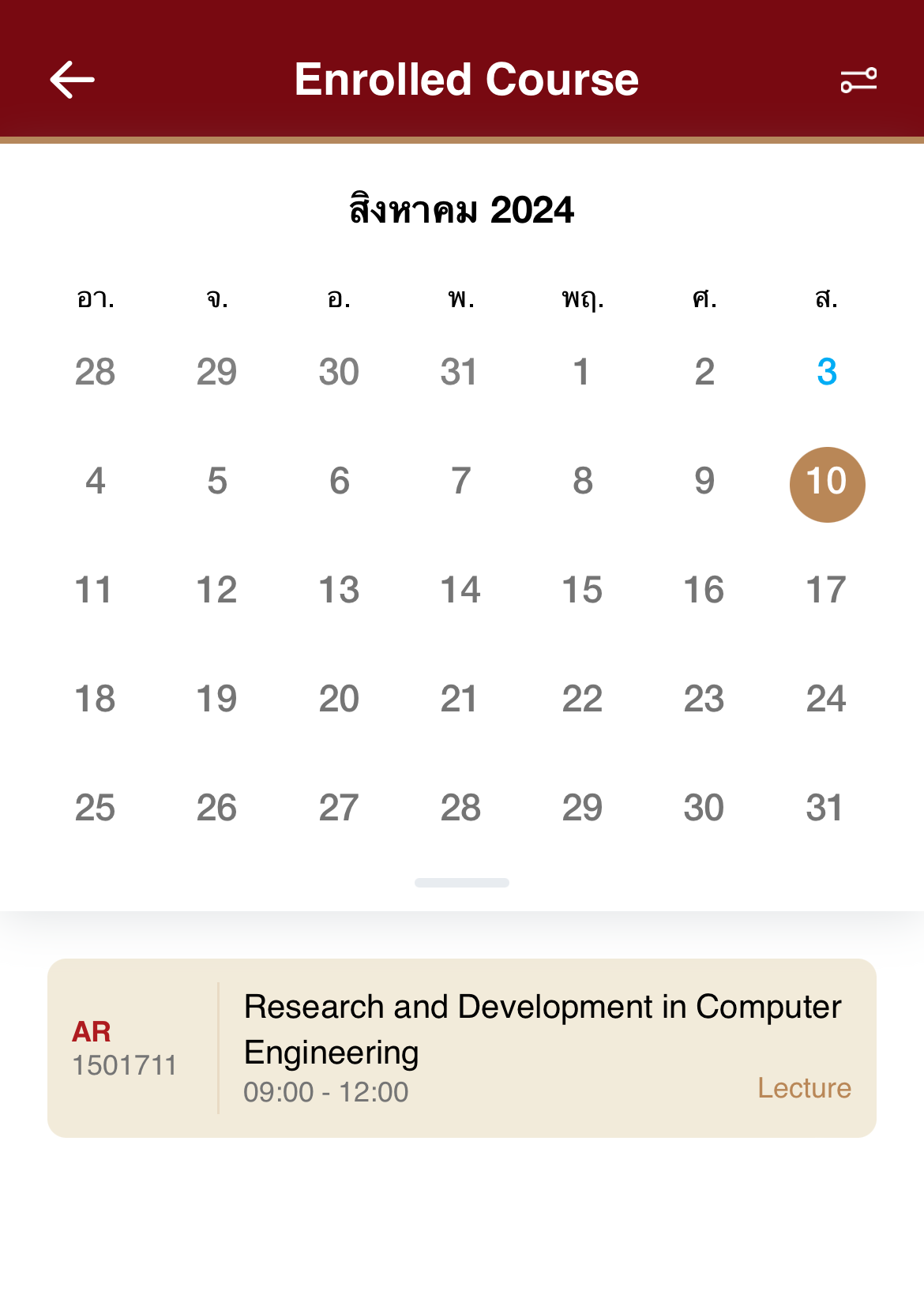Tap date 22 in August
This screenshot has width=924, height=1306.
[582, 699]
